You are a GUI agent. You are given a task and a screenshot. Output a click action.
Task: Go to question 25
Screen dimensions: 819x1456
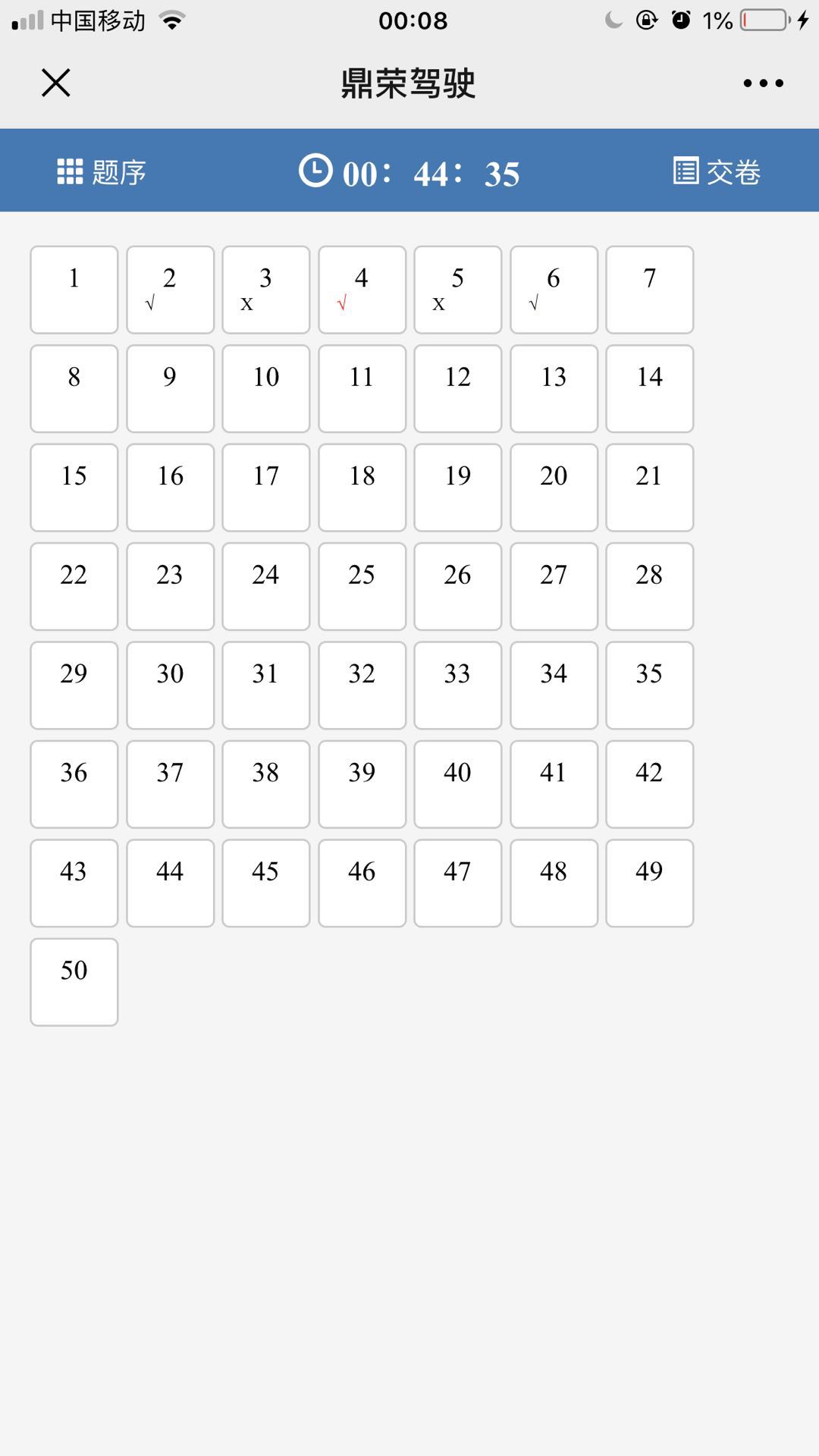[x=362, y=587]
